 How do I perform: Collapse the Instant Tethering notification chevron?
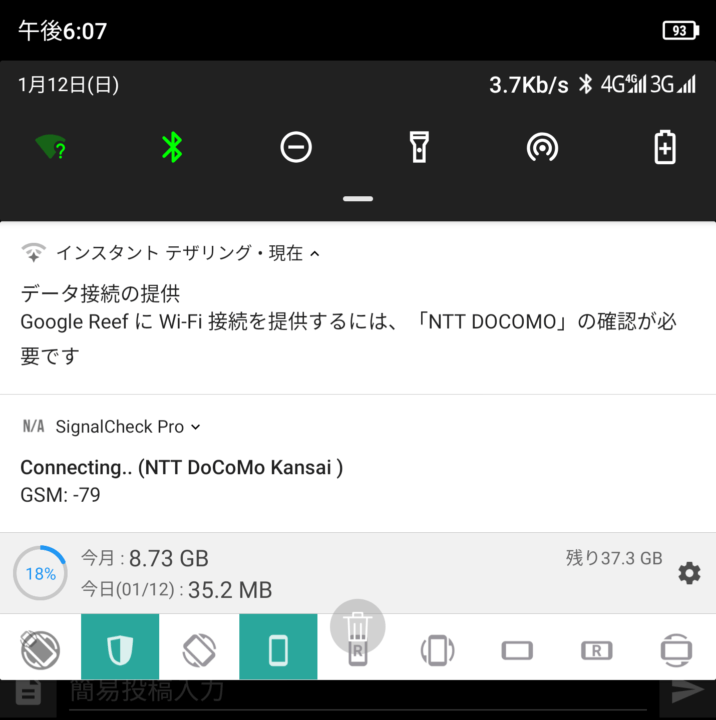(315, 254)
